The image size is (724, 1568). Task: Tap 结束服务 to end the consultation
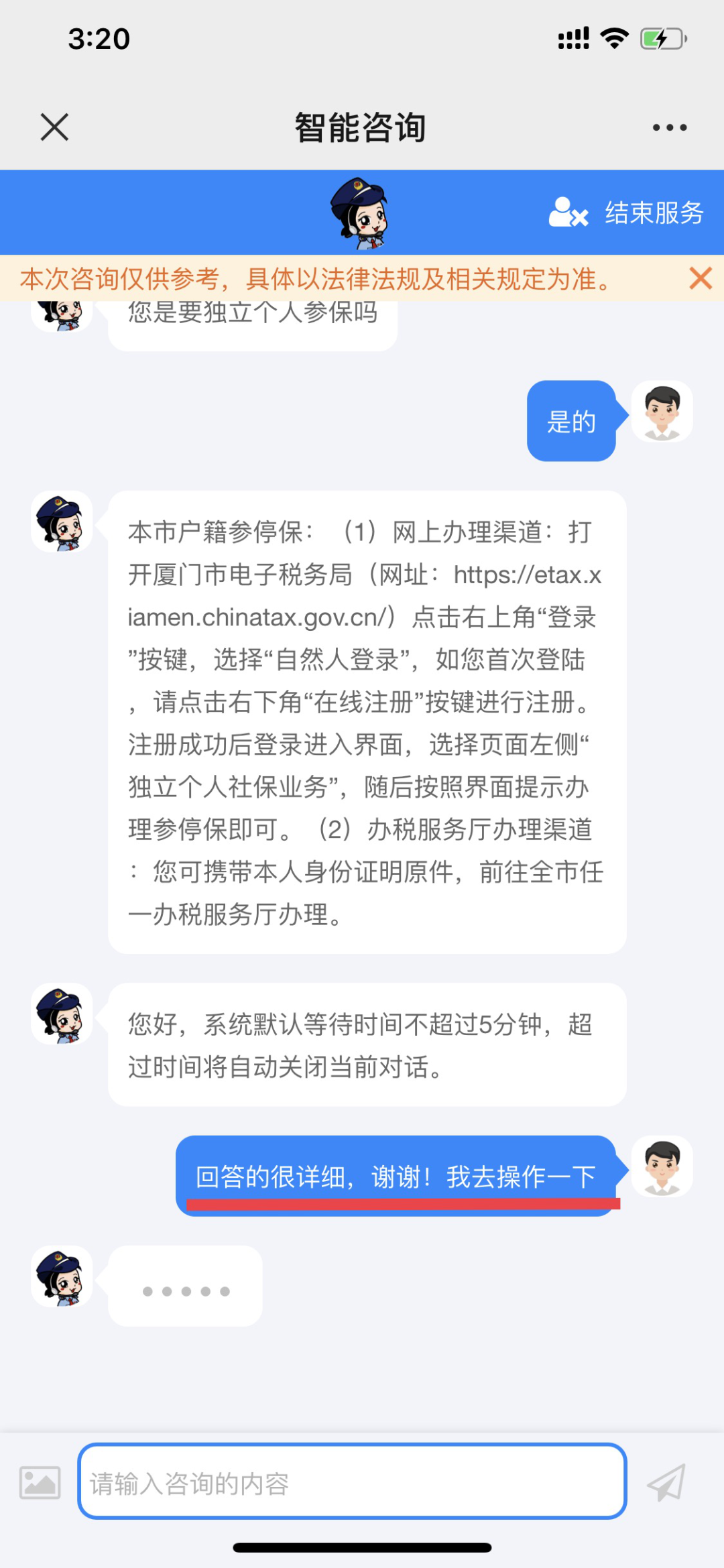pos(626,213)
